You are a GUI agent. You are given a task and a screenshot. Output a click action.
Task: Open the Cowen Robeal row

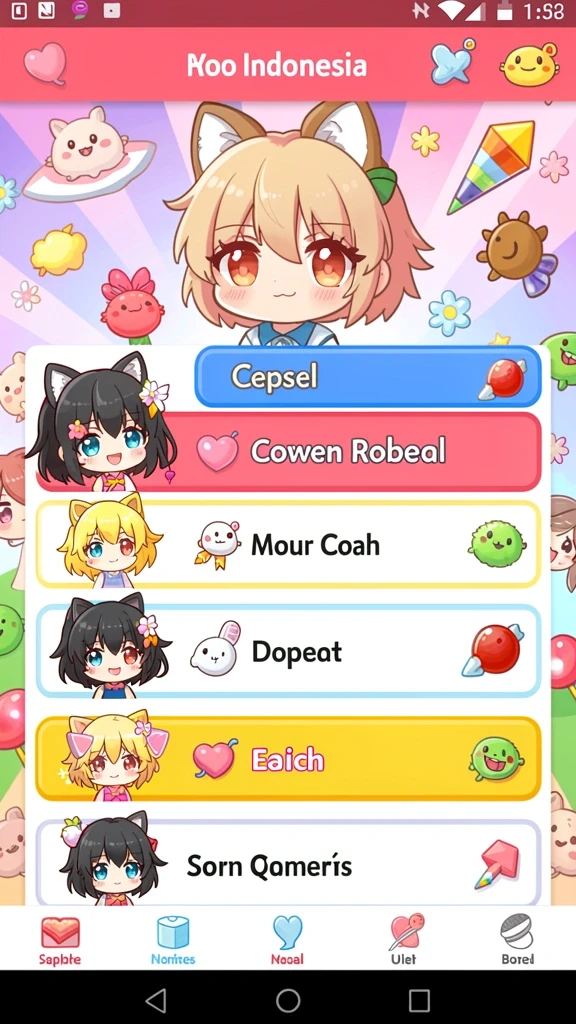click(x=288, y=451)
